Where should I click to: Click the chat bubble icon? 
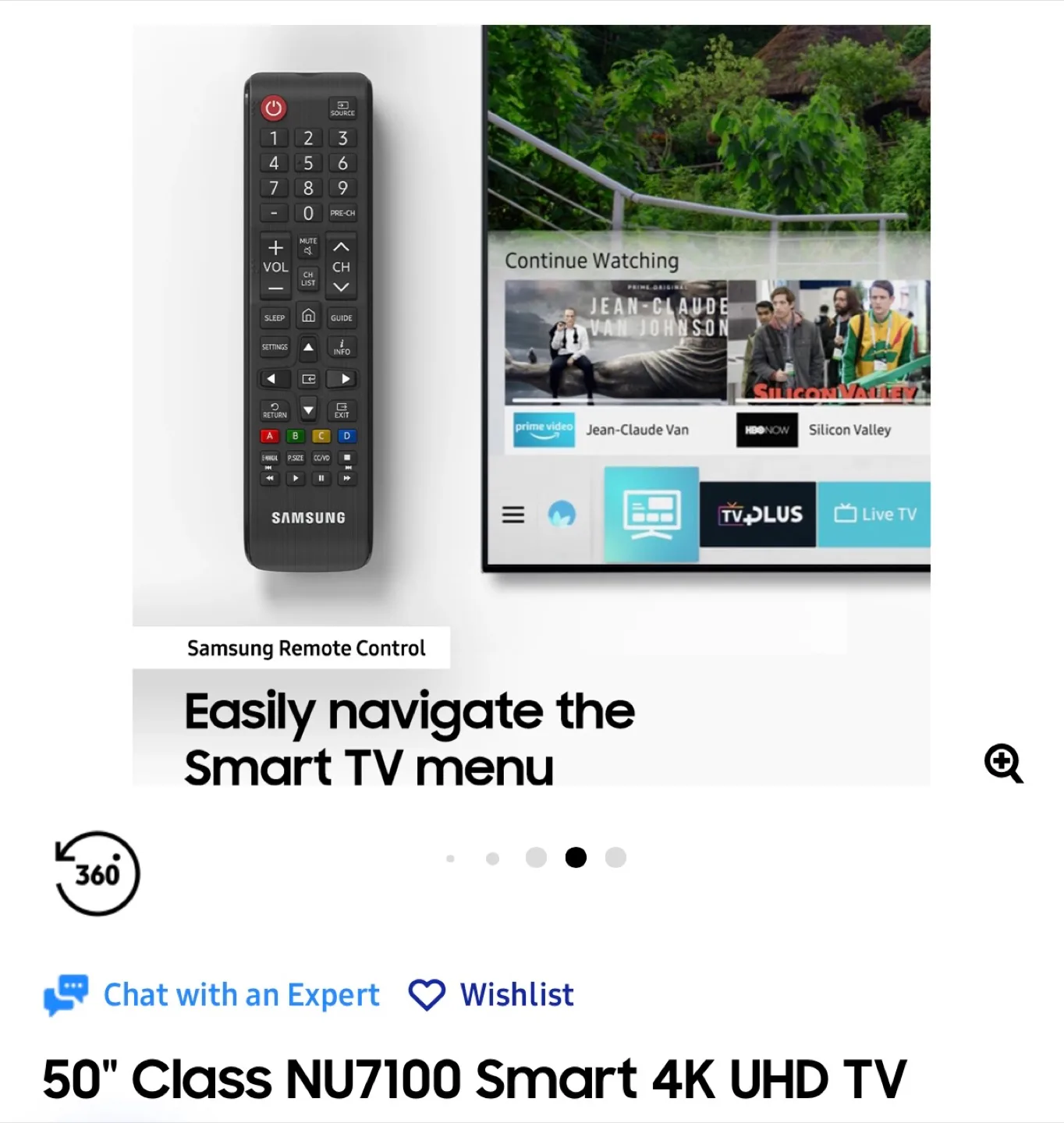(x=67, y=994)
